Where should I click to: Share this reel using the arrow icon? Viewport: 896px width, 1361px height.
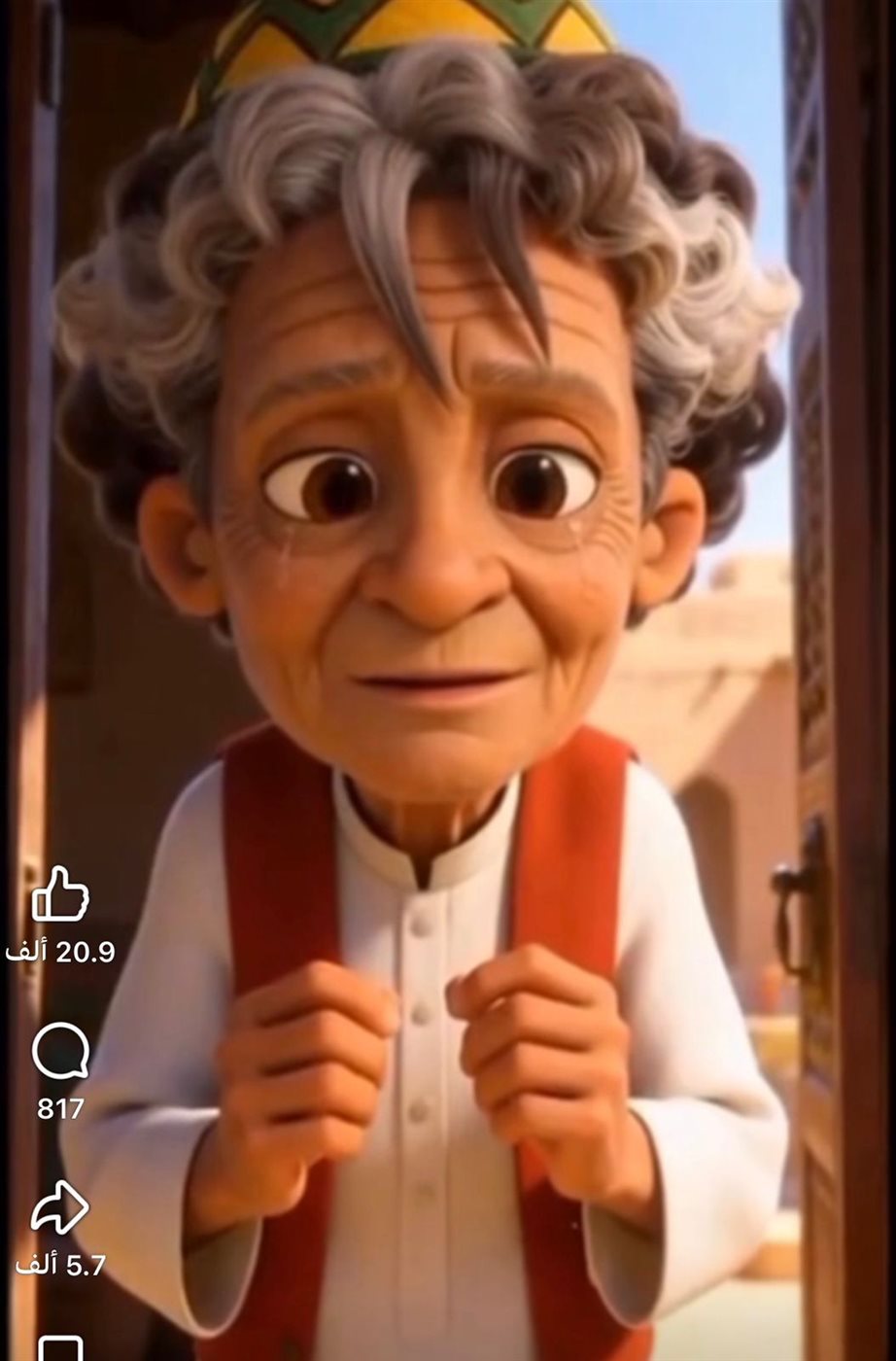[60, 1208]
